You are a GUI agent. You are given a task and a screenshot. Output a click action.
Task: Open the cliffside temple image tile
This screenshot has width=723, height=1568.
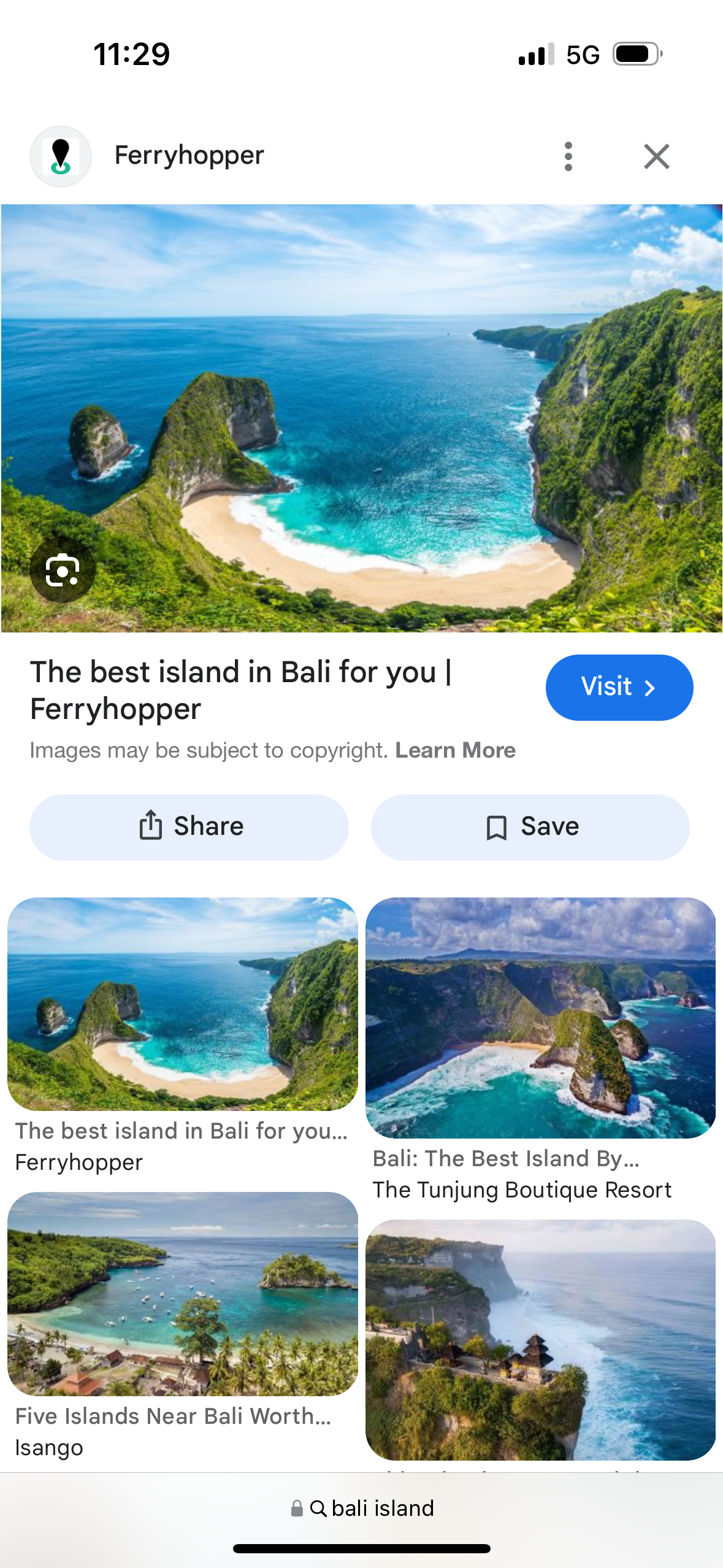(x=540, y=1340)
